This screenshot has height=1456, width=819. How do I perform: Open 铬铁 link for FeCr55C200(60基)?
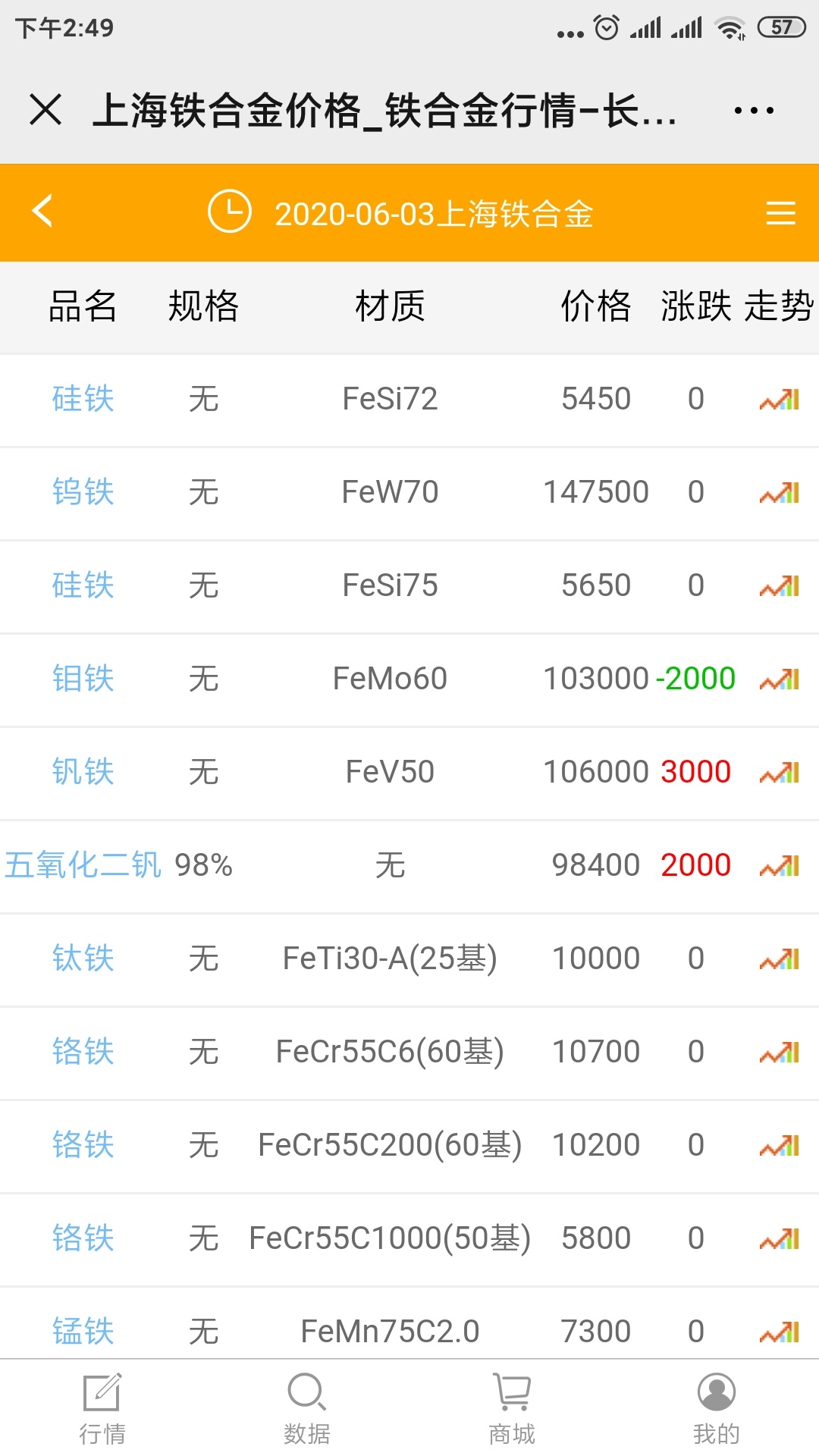point(83,1145)
